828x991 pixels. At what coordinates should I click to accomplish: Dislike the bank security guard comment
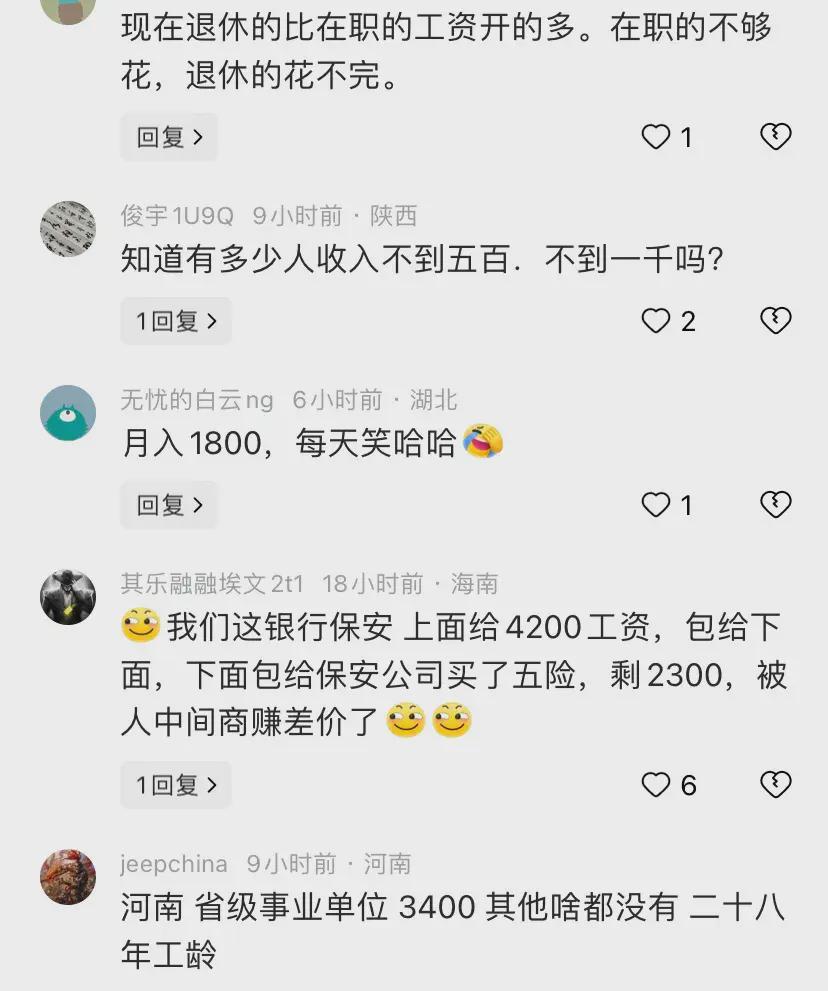pyautogui.click(x=776, y=785)
